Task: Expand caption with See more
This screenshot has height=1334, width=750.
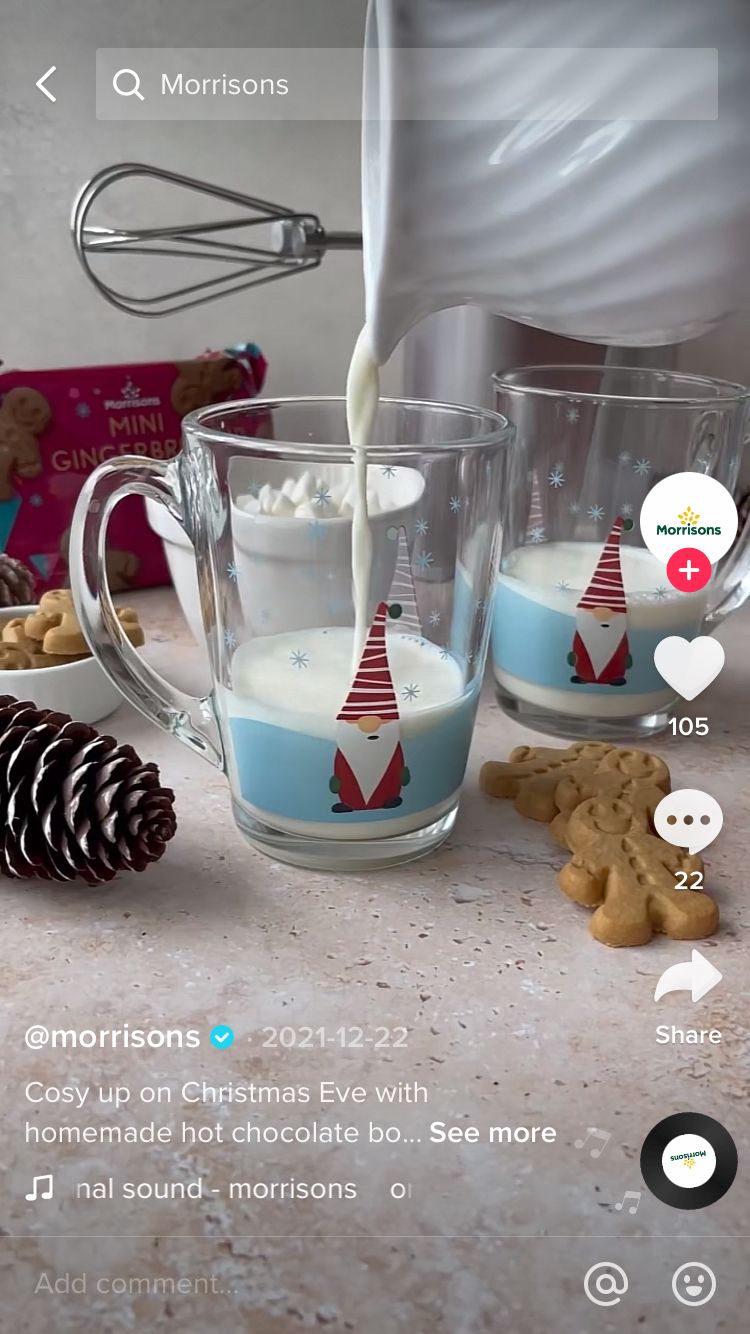Action: [493, 1133]
